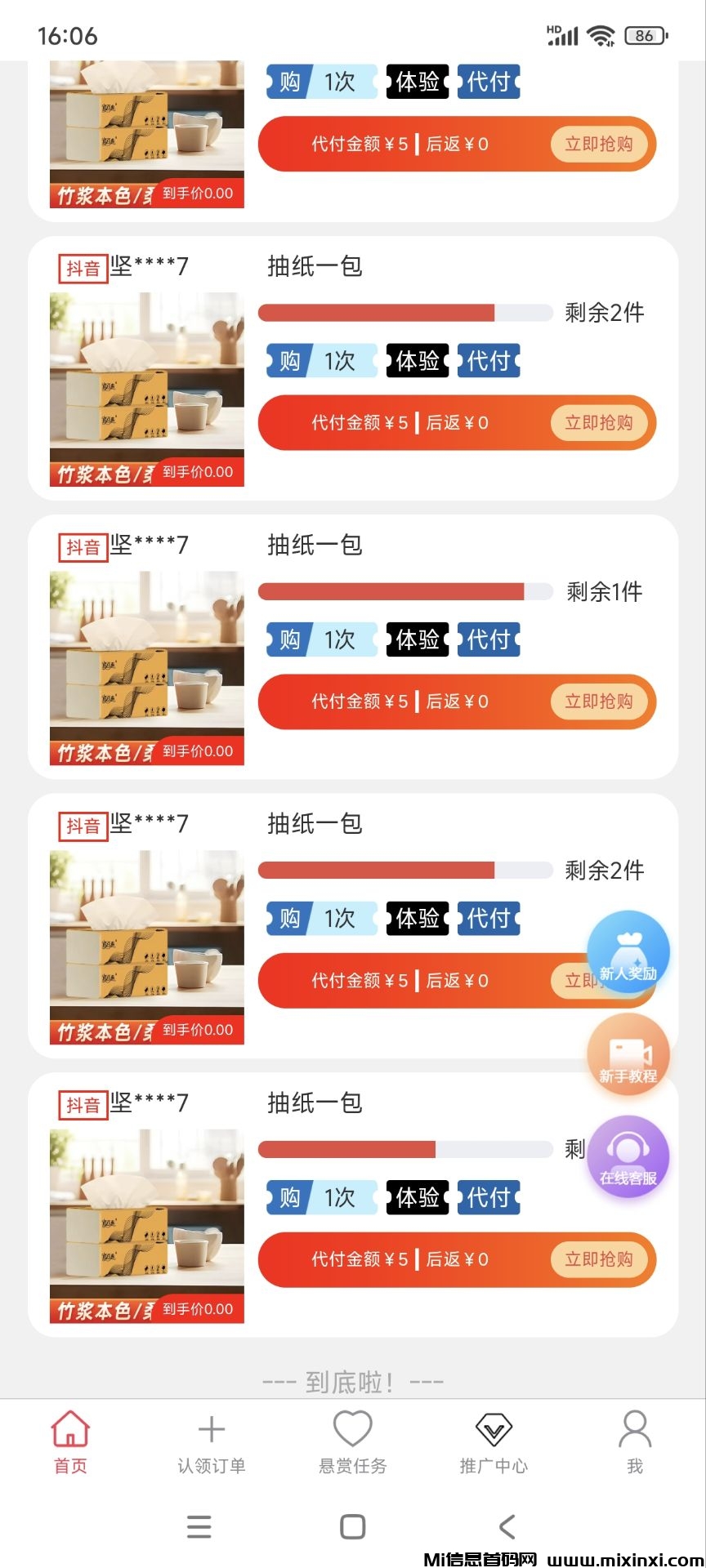Switch to the 首页 tab
Image resolution: width=706 pixels, height=1568 pixels.
pos(70,1442)
